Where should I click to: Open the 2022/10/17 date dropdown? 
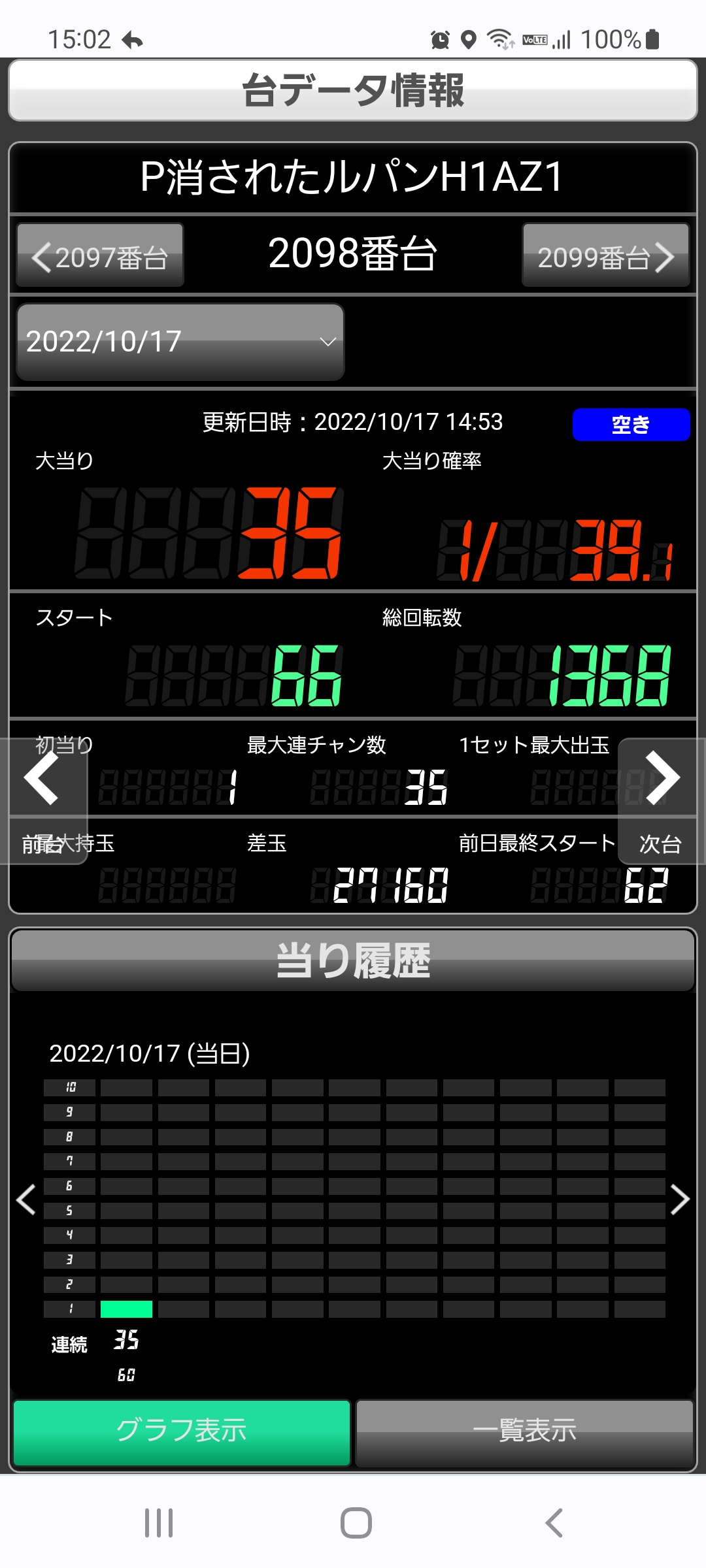click(x=180, y=342)
